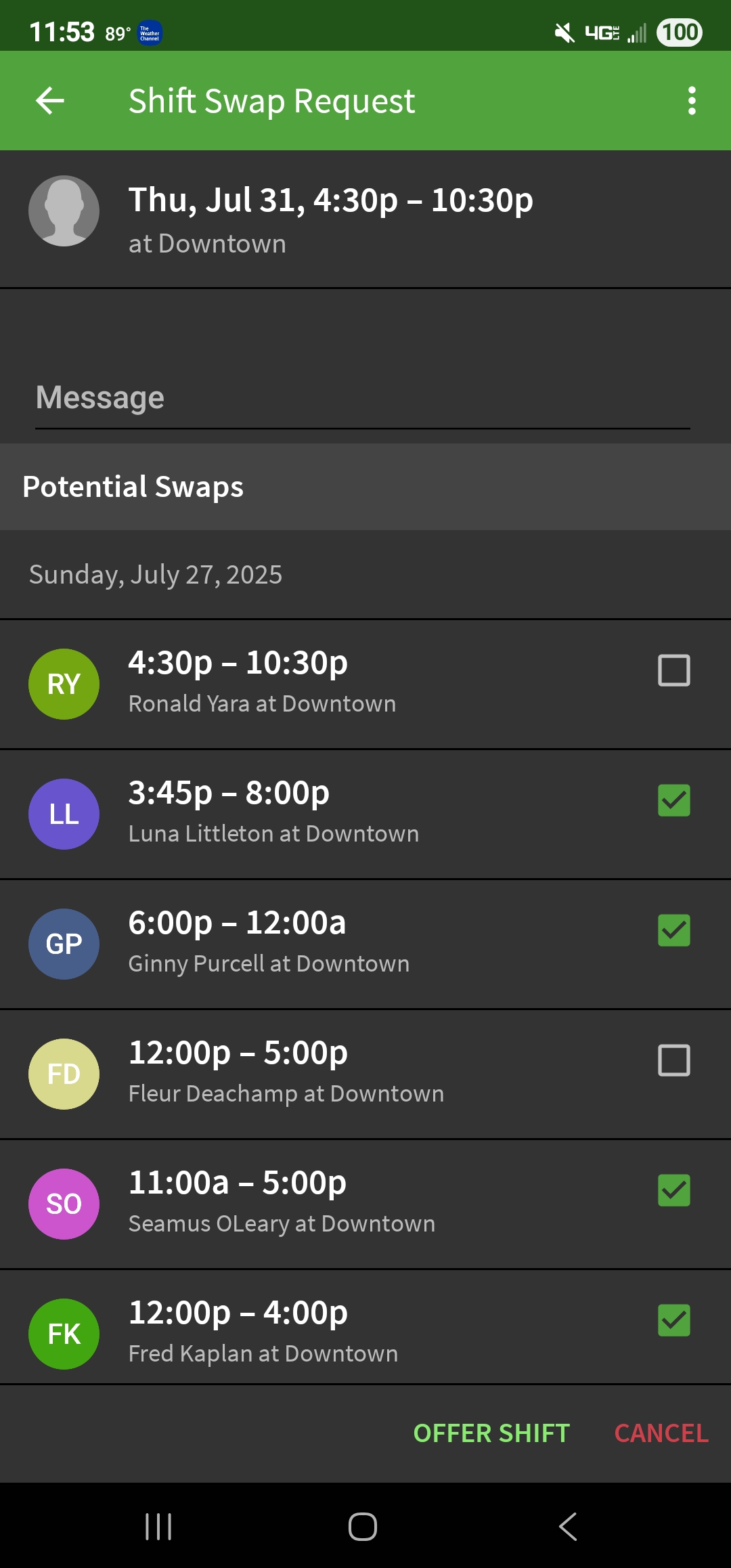Tap OFFER SHIFT to send the request
The image size is (731, 1568).
tap(490, 1433)
